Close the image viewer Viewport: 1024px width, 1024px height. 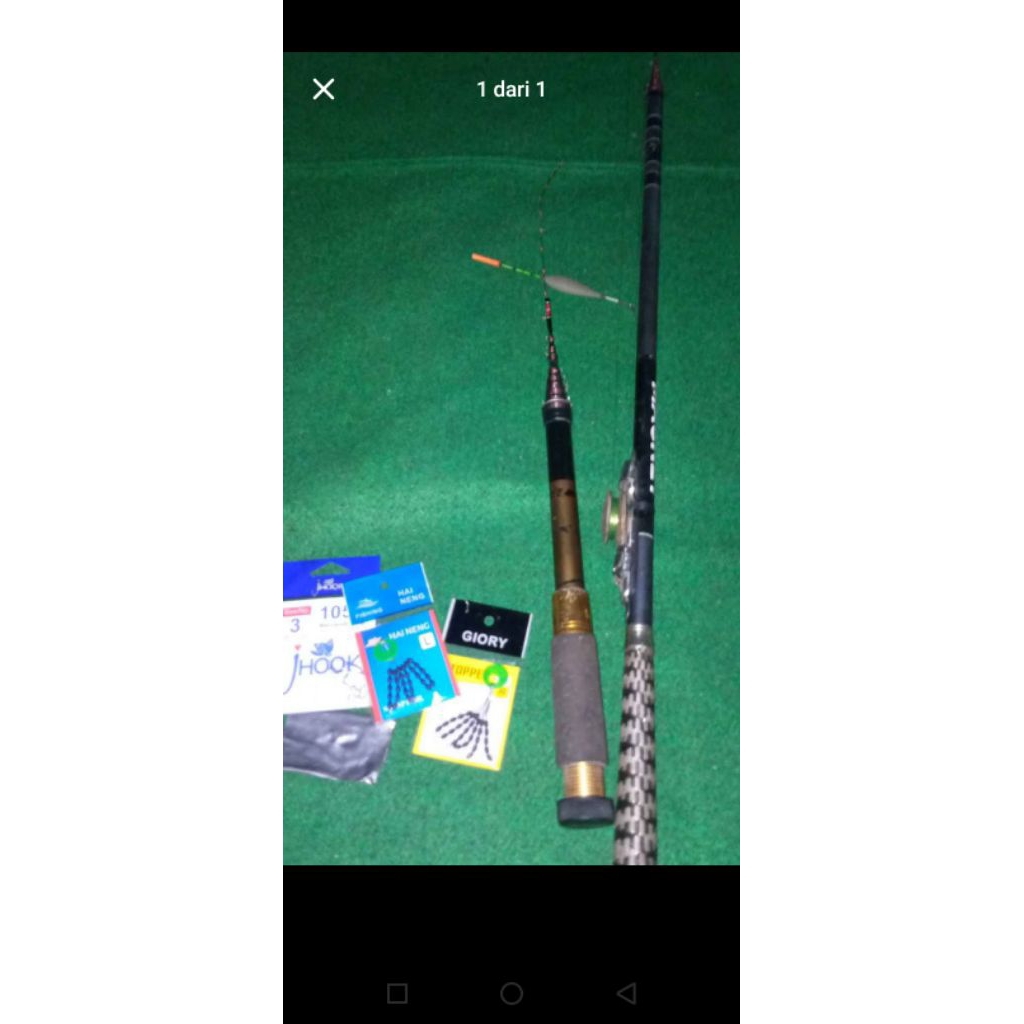coord(323,89)
